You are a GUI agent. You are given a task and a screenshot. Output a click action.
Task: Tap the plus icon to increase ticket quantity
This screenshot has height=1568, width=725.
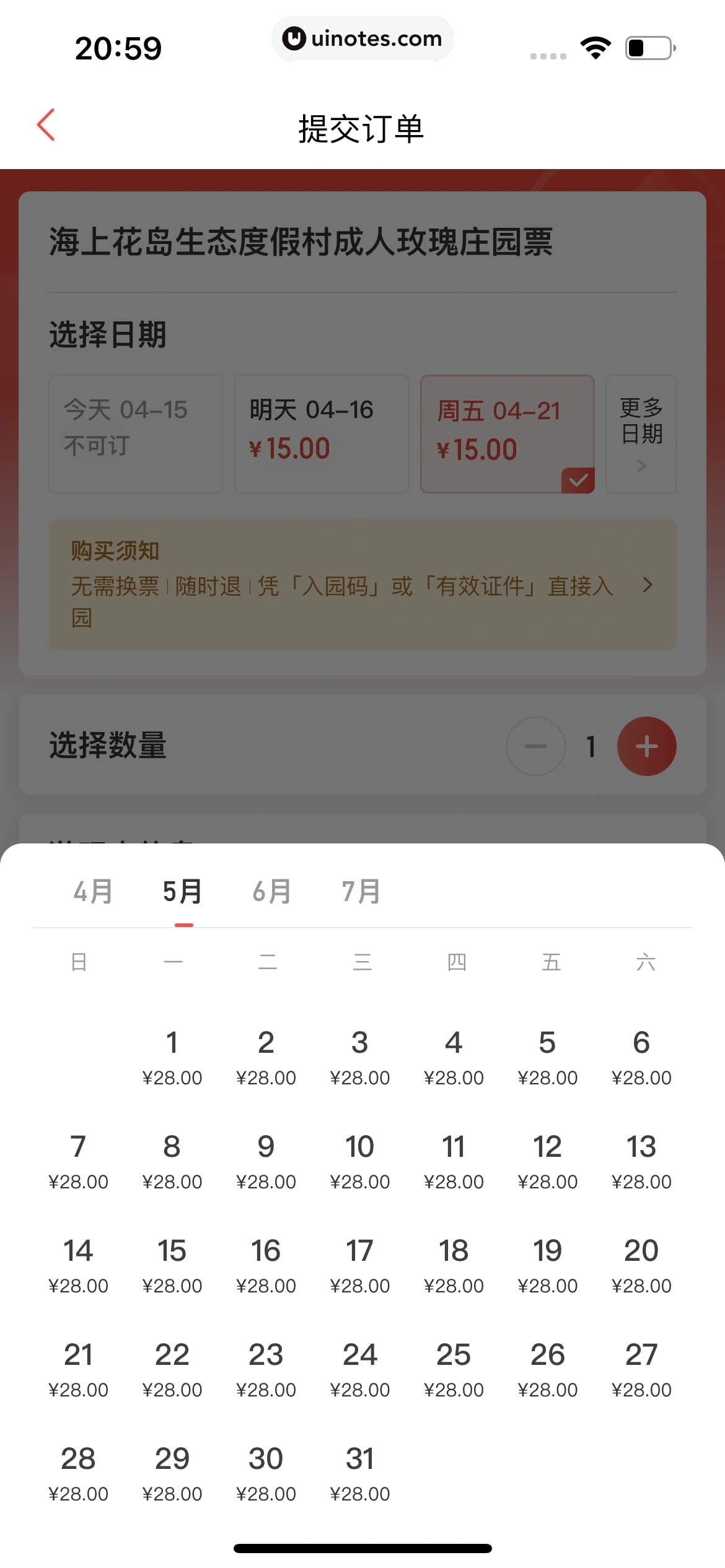(x=646, y=746)
